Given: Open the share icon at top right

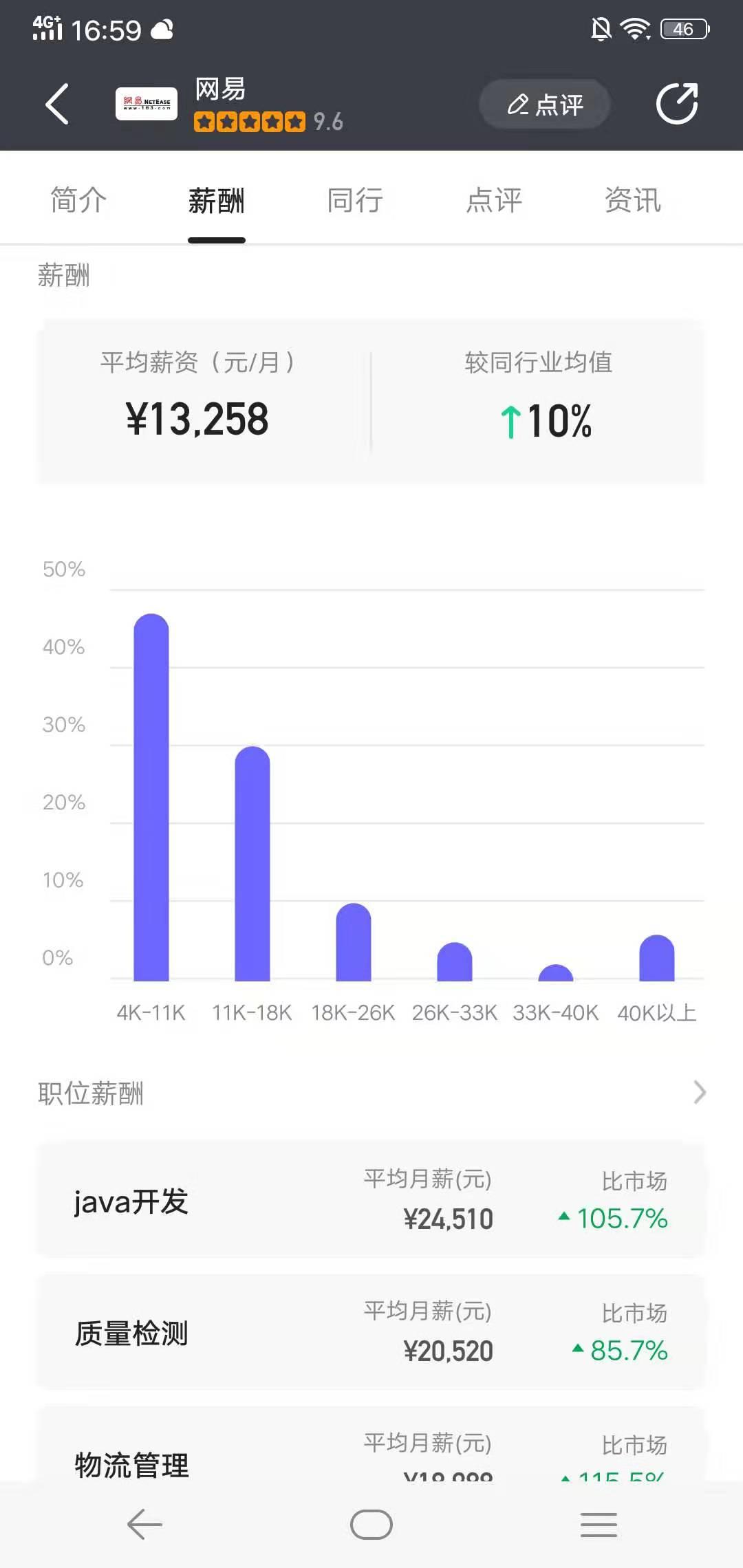Looking at the screenshot, I should (678, 103).
